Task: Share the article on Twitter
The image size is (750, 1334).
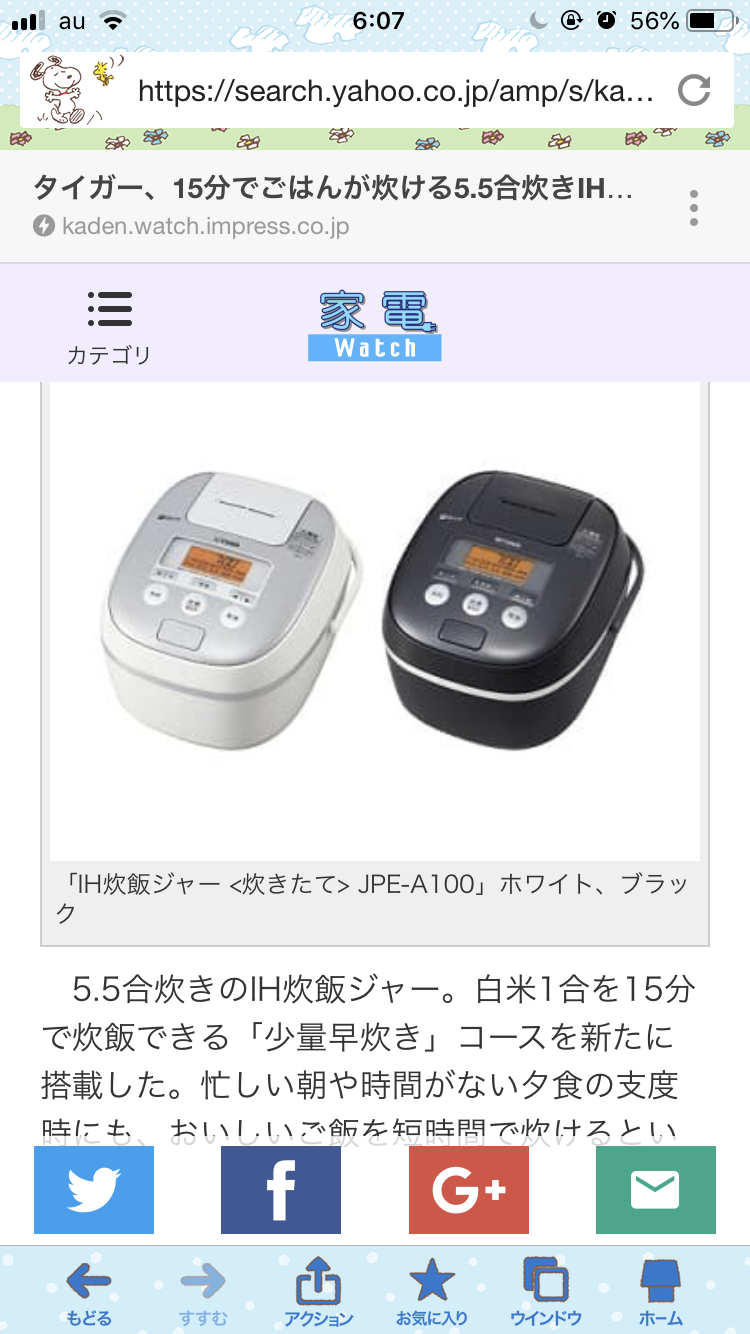Action: pyautogui.click(x=94, y=1190)
